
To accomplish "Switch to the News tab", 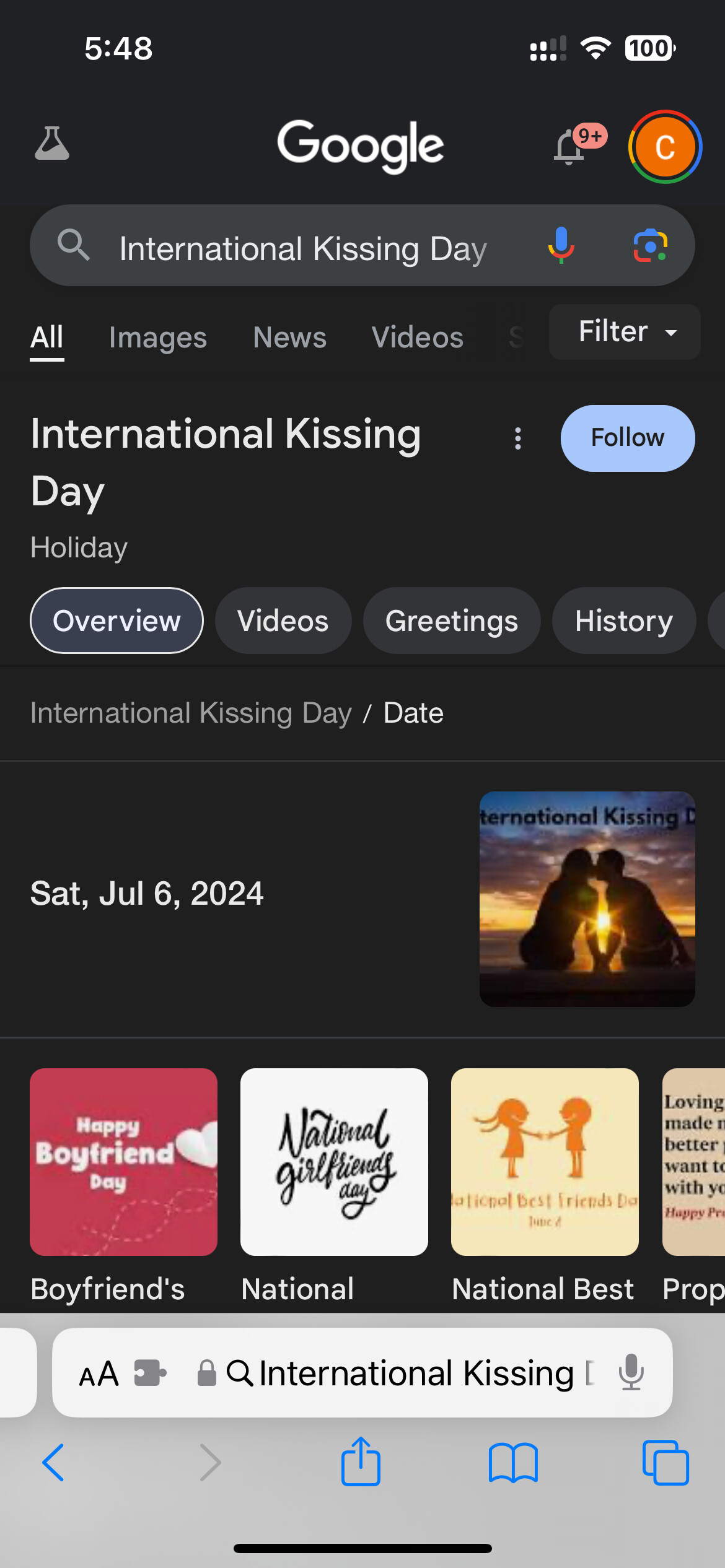I will pyautogui.click(x=289, y=338).
